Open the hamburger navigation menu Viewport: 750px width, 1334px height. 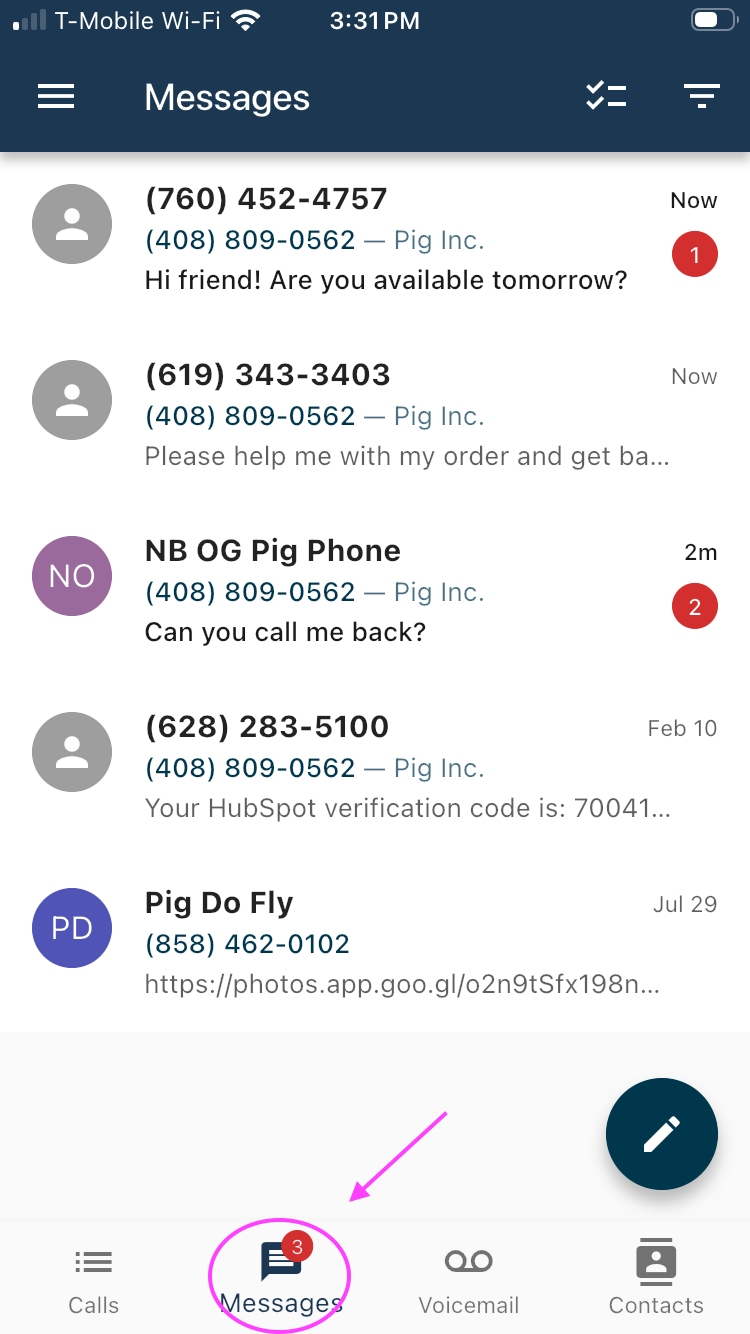(x=56, y=97)
